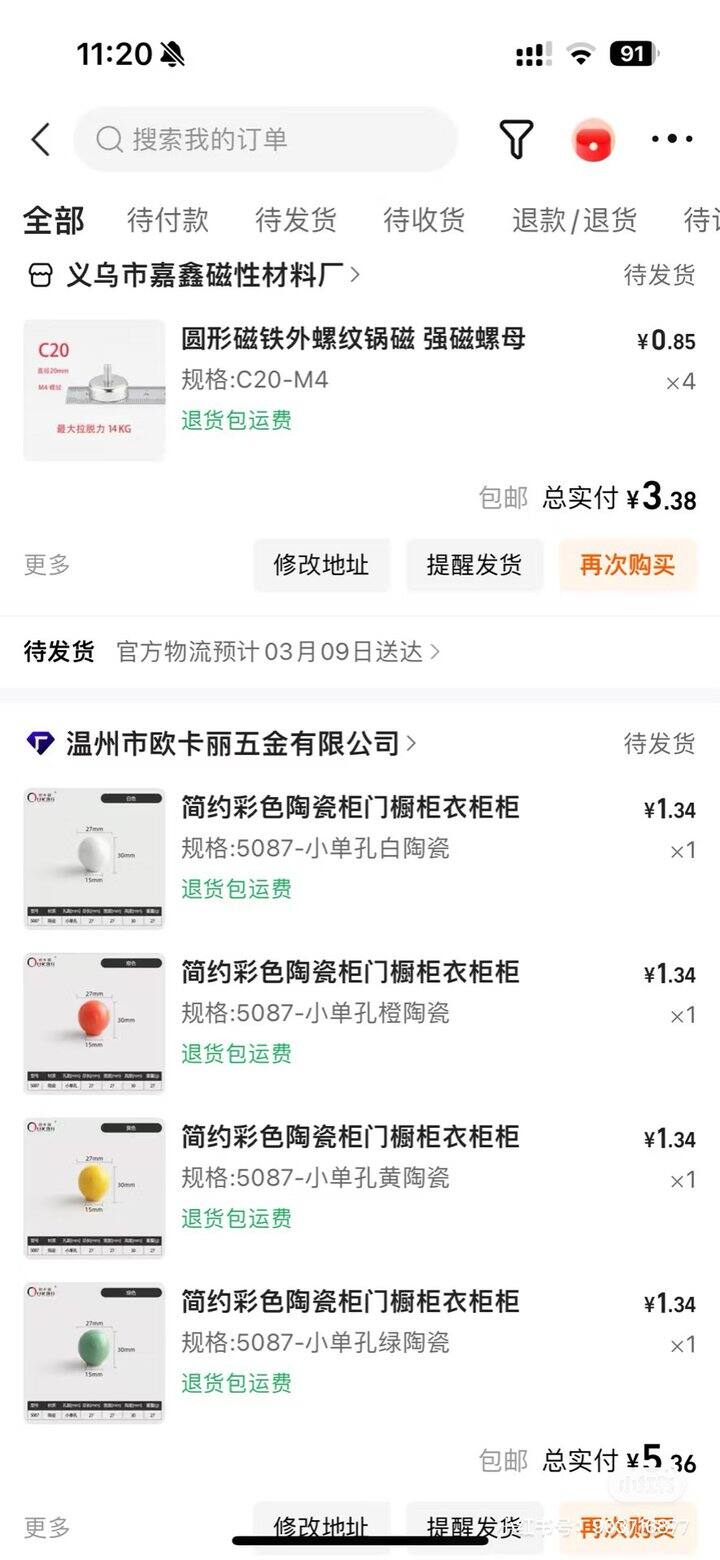
Task: Switch to the 待发货 tab
Action: point(296,220)
